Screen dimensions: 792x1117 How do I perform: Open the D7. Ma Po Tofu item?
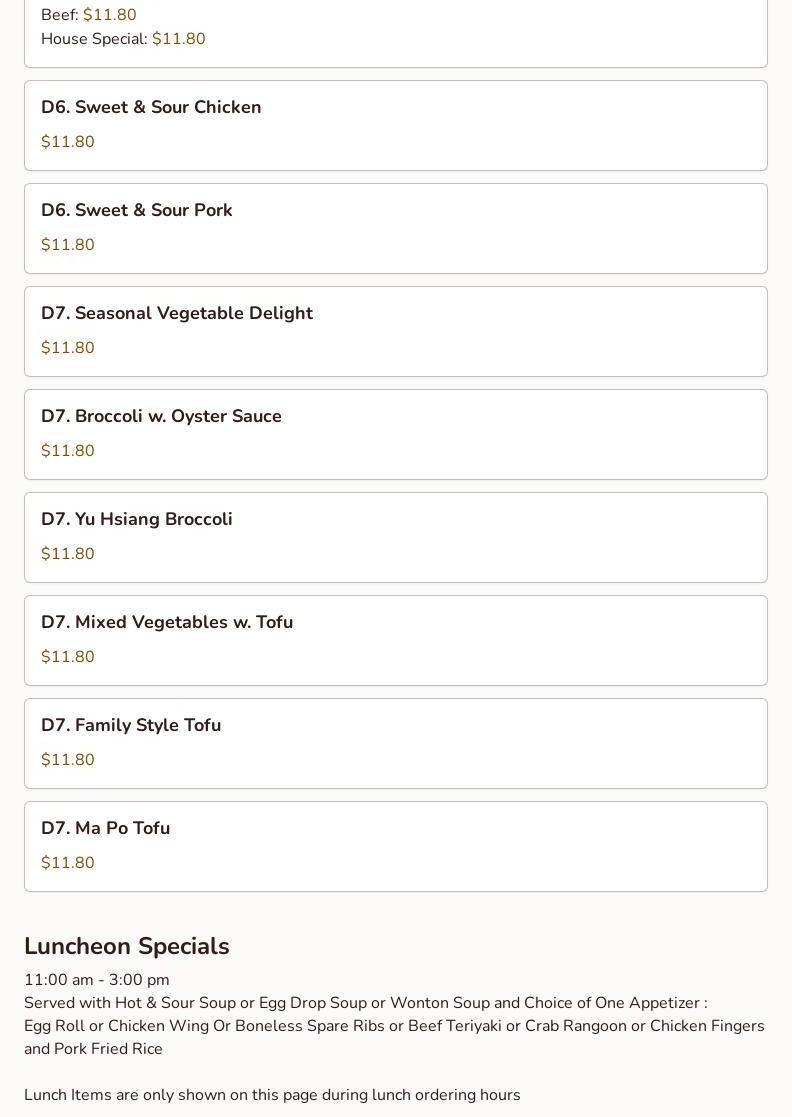(x=395, y=846)
